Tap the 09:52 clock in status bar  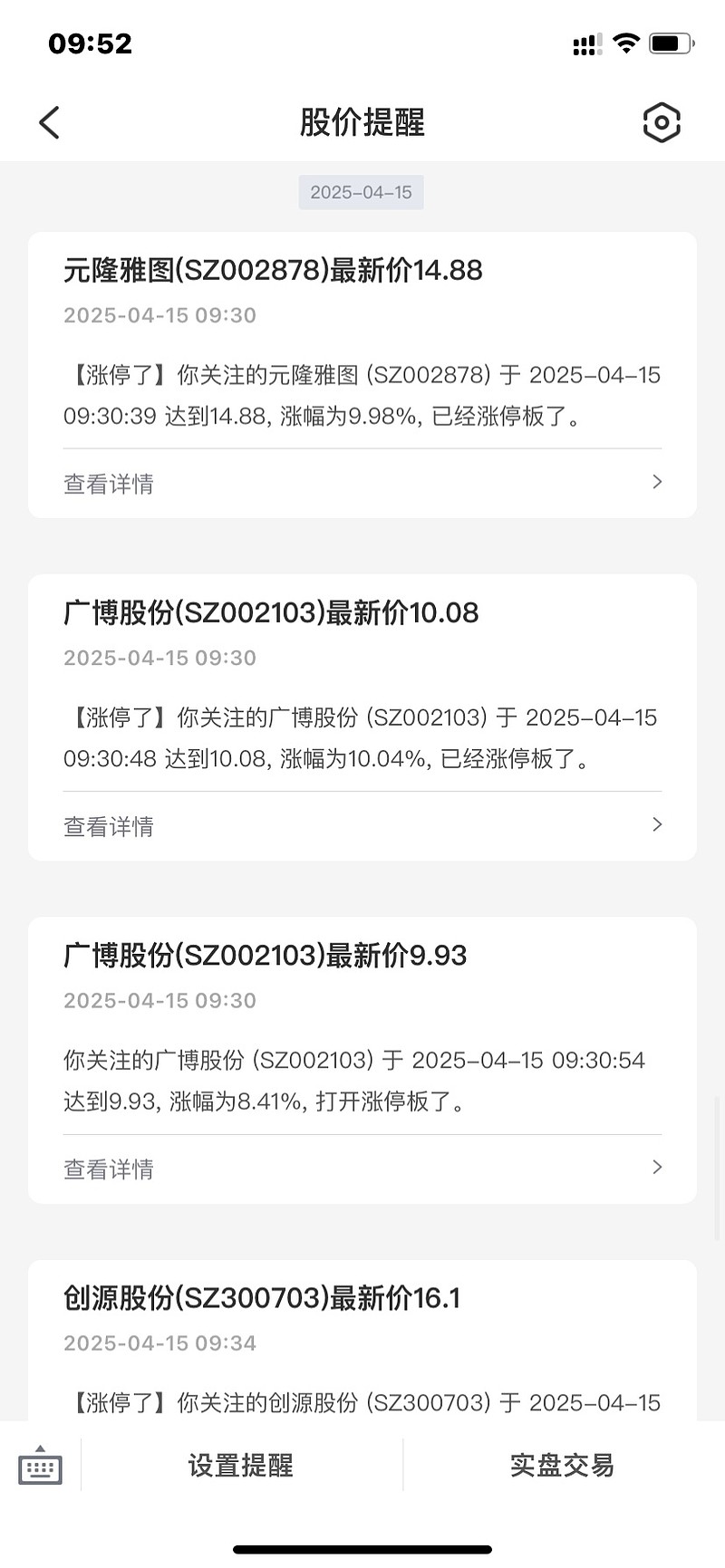pos(92,43)
